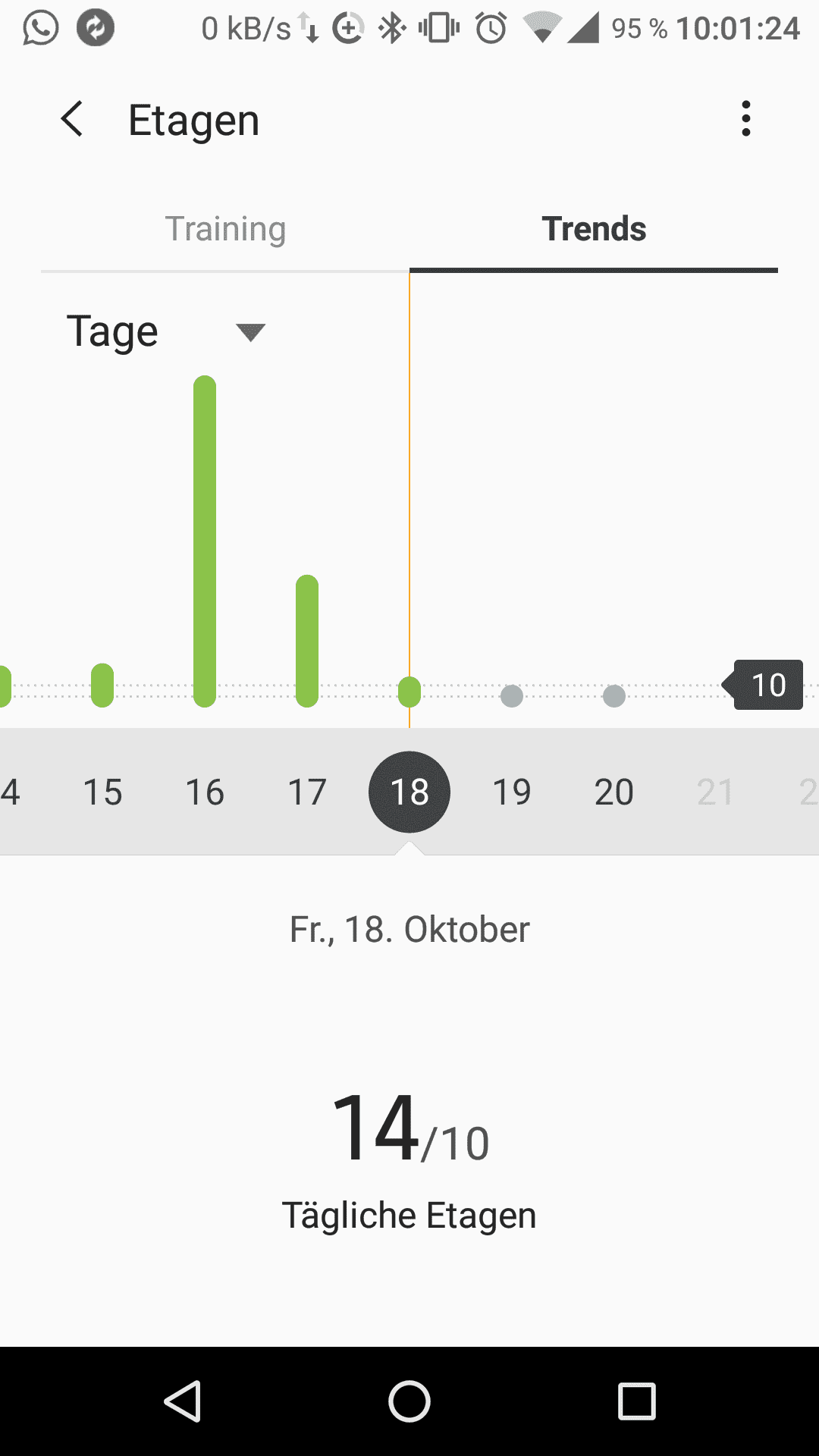Select day 16 in the date strip
Screen dimensions: 819x1456
tap(205, 792)
